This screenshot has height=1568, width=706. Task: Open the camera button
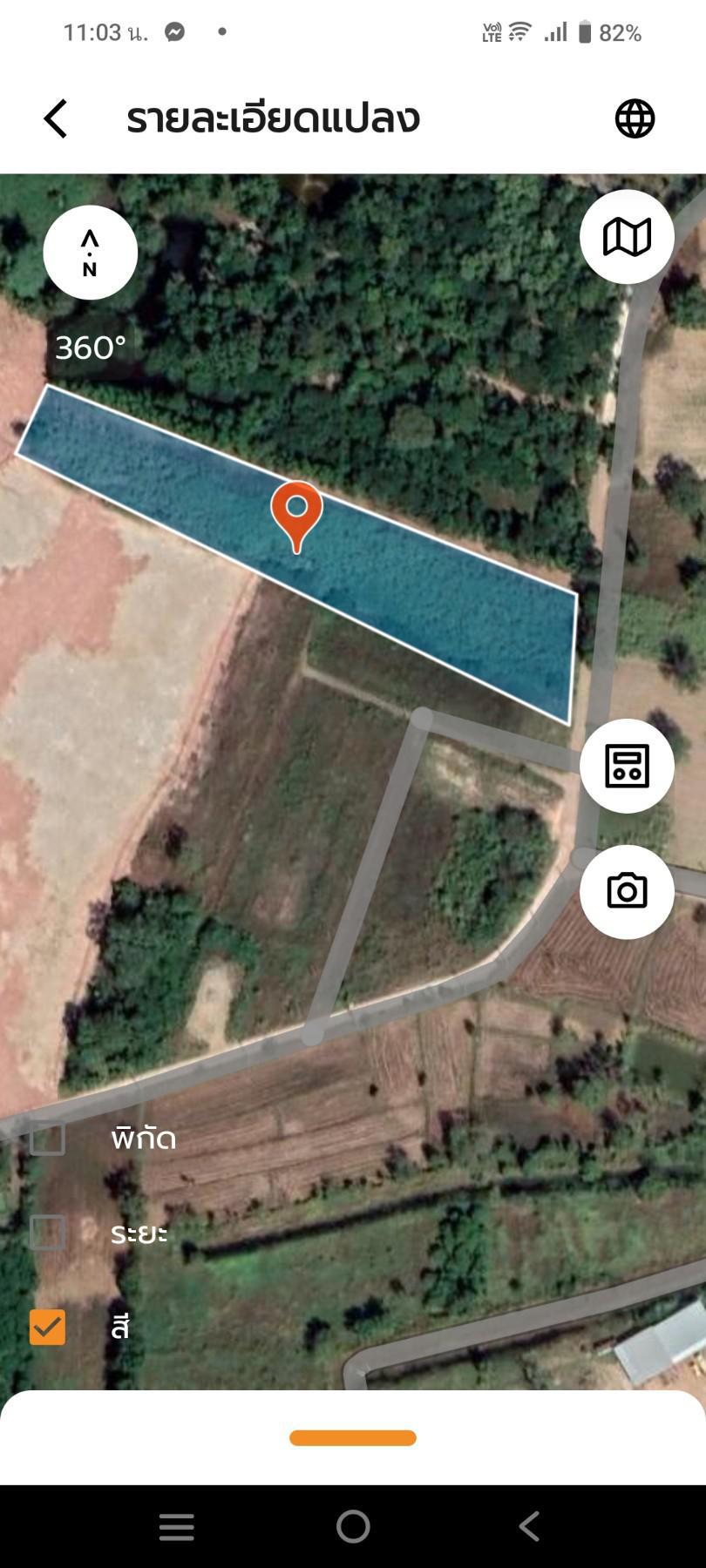627,891
